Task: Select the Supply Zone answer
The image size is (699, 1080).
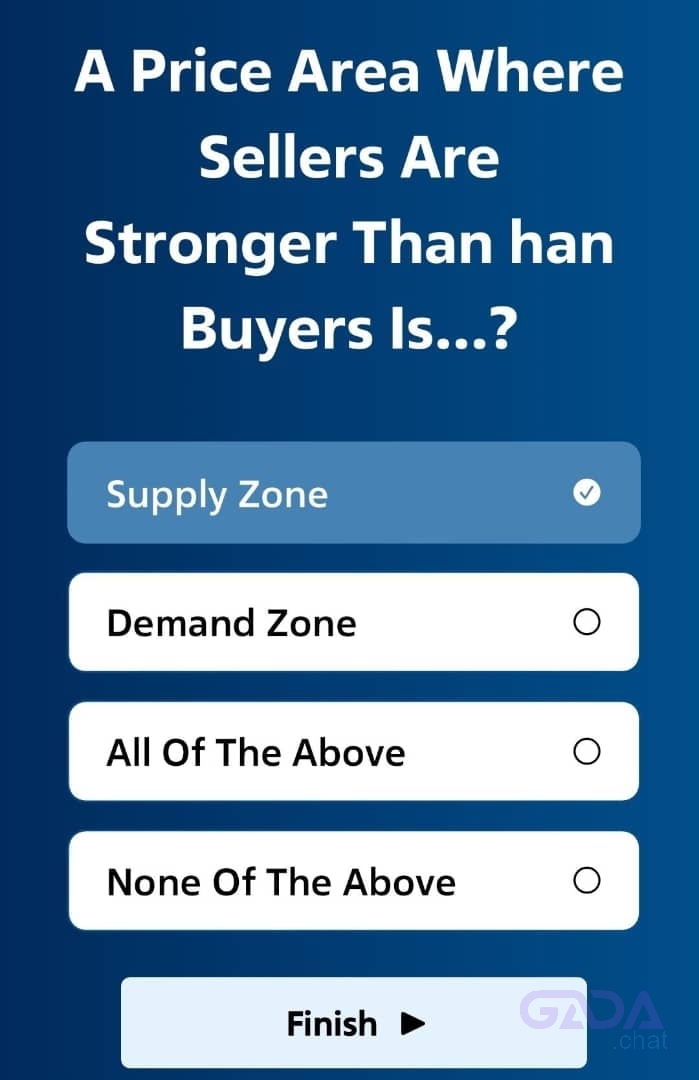Action: (x=353, y=493)
